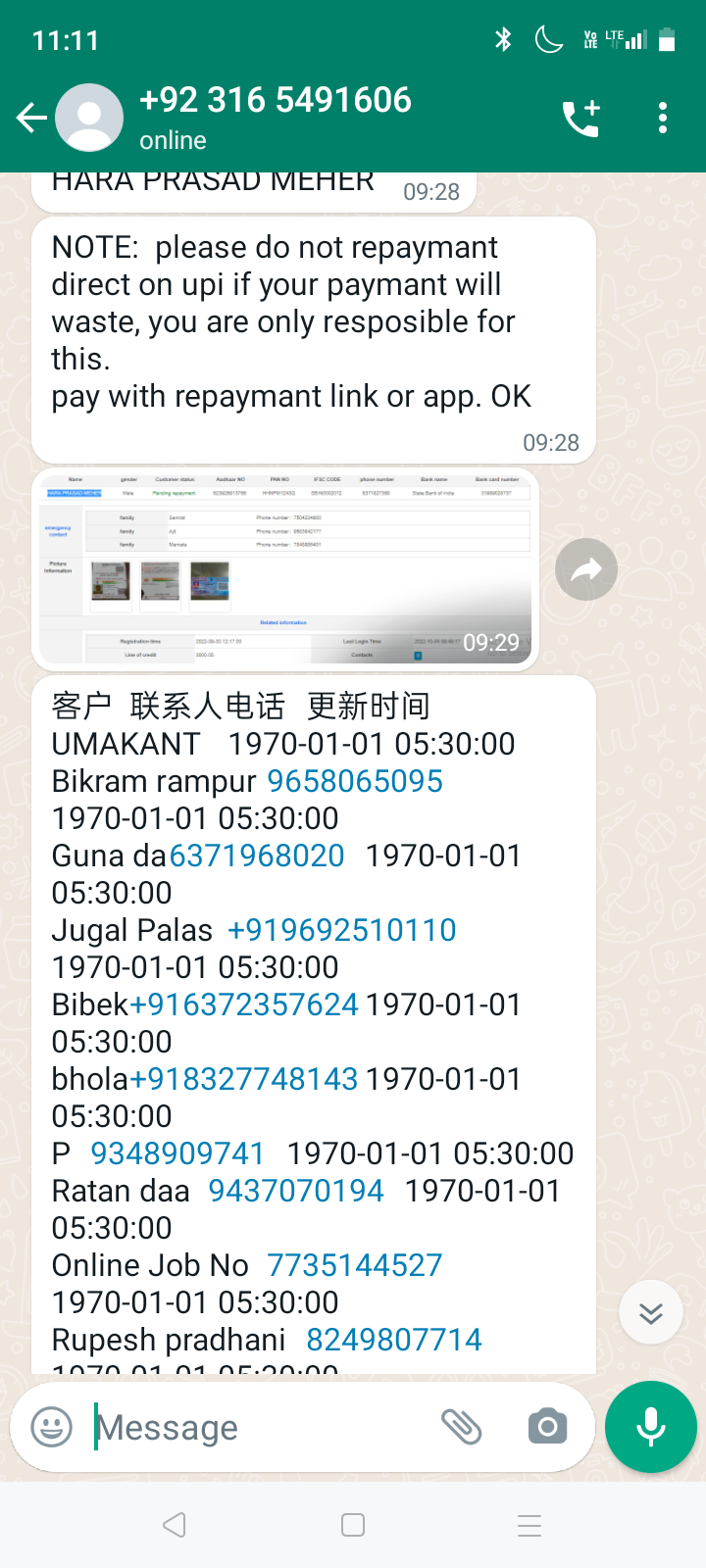Record a voice message

651,1427
